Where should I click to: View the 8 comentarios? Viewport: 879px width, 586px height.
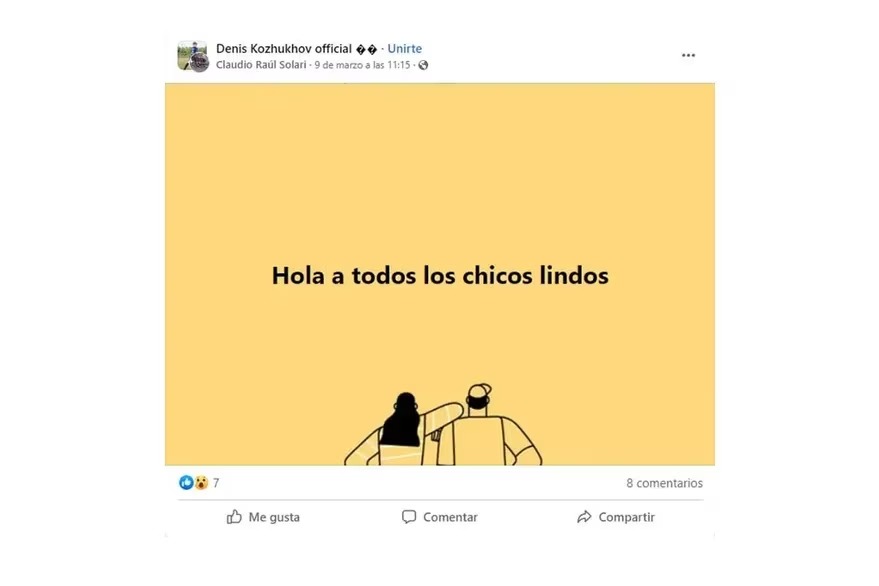(x=664, y=483)
